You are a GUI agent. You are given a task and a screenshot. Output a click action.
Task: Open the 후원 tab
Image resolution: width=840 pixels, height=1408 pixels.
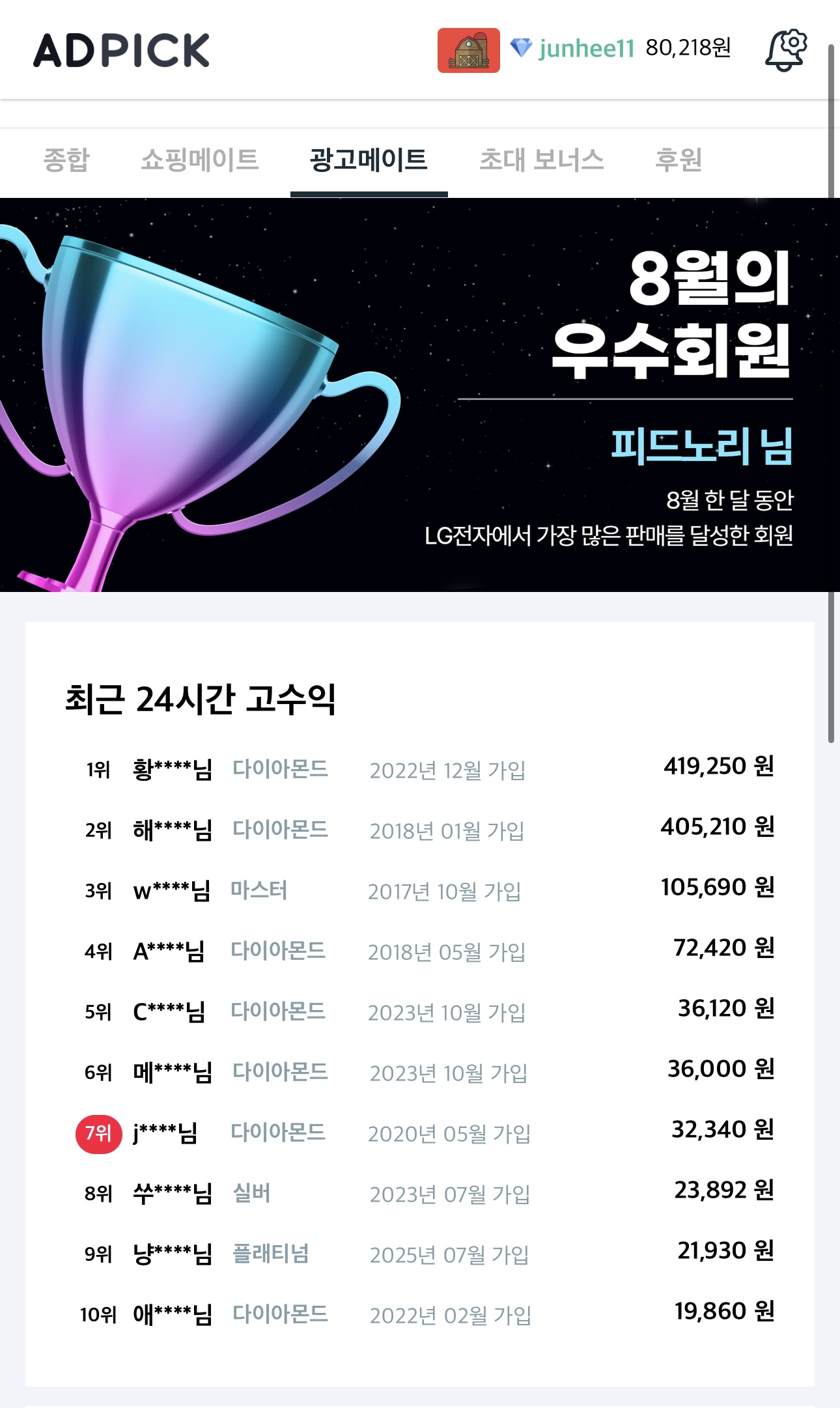[x=678, y=160]
